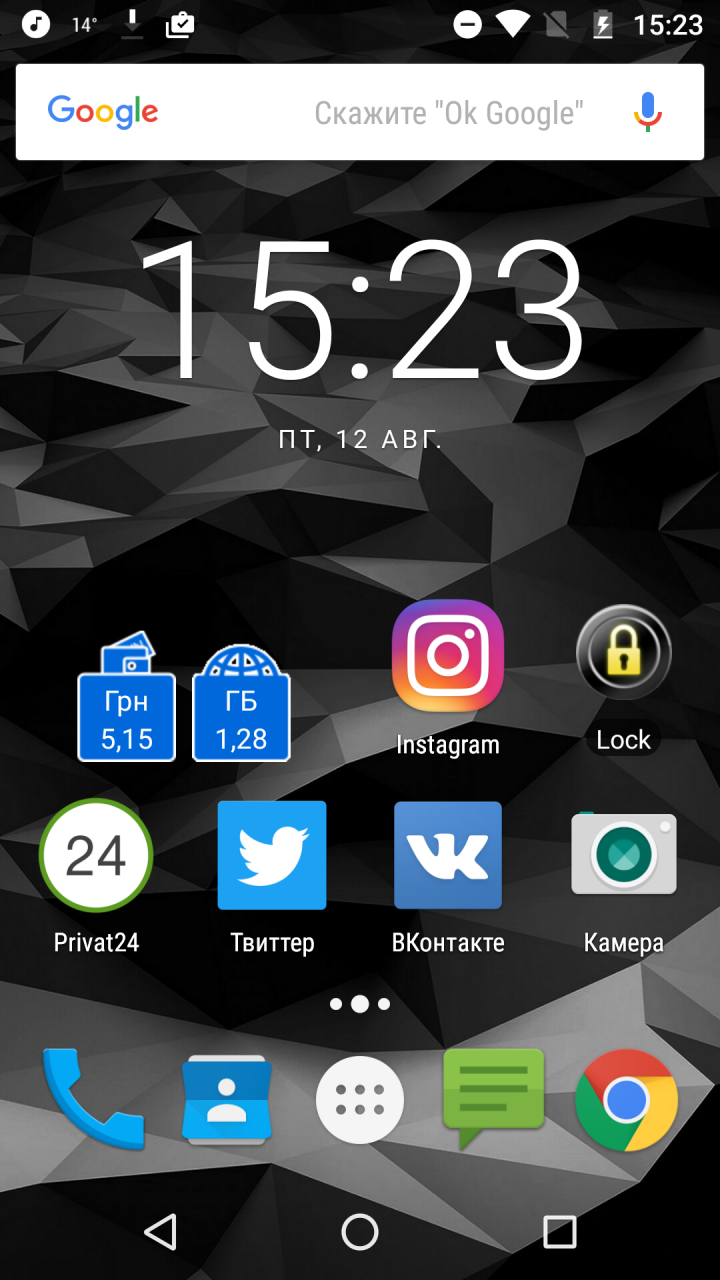Open the contacts app in the dock
This screenshot has width=720, height=1280.
click(x=227, y=1099)
